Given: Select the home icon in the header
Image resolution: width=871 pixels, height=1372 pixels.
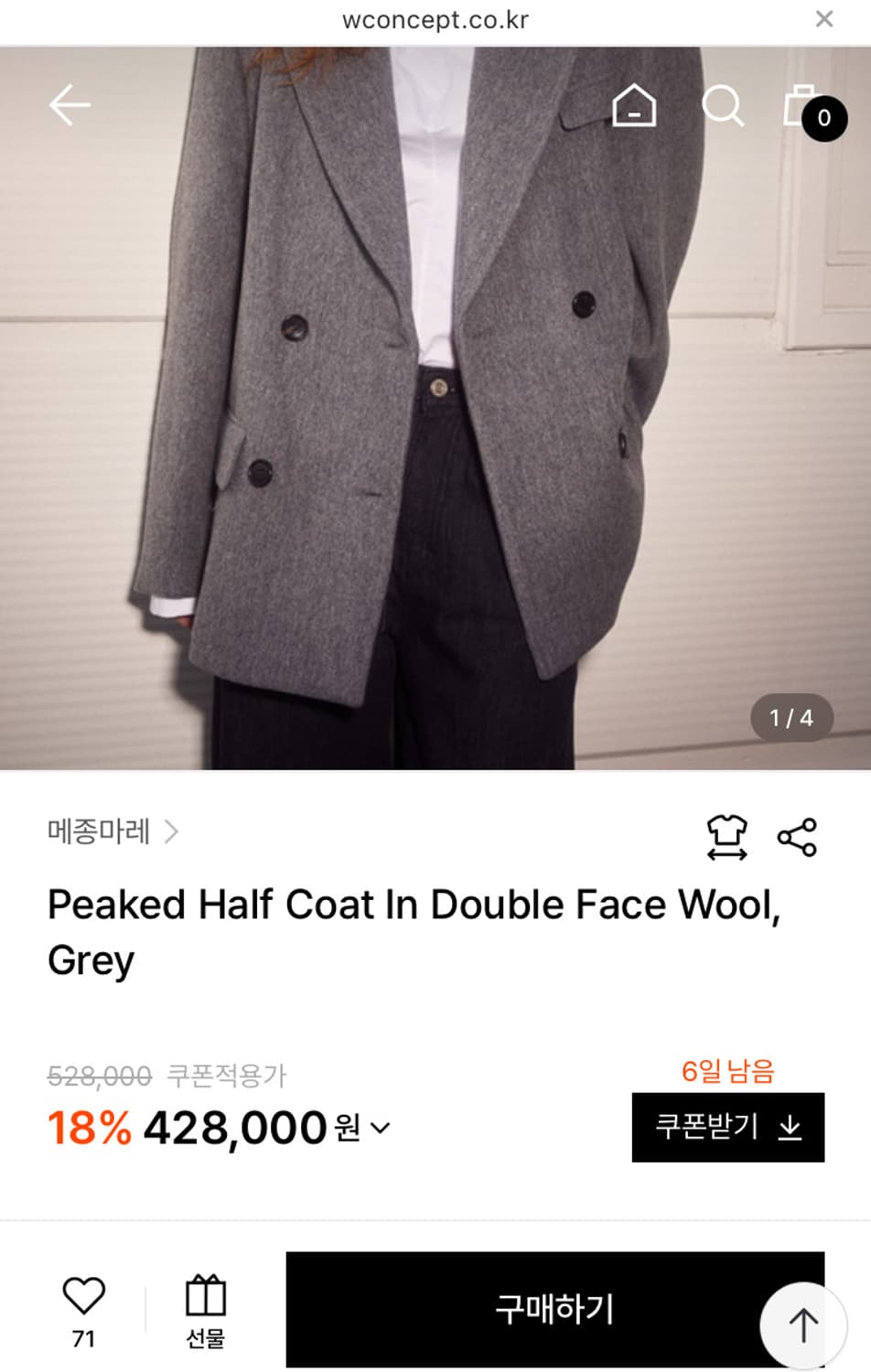Looking at the screenshot, I should [634, 106].
